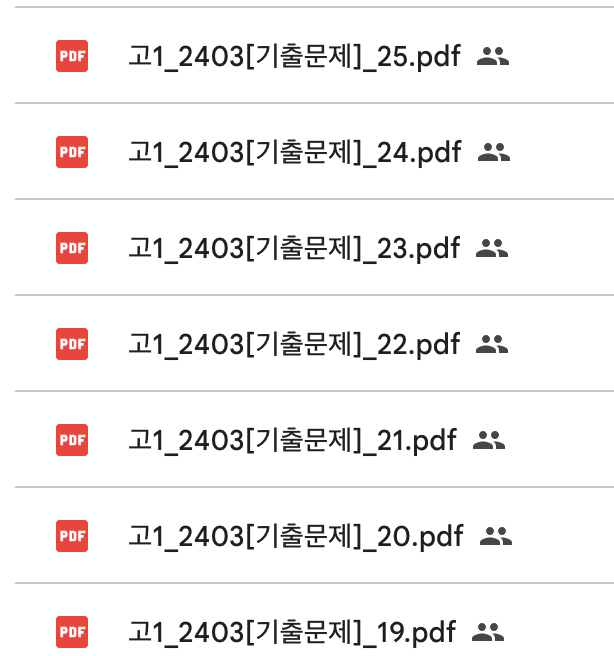Open the file 고1_2403[기출문제]_25.pdf
This screenshot has height=656, width=614.
coord(294,57)
